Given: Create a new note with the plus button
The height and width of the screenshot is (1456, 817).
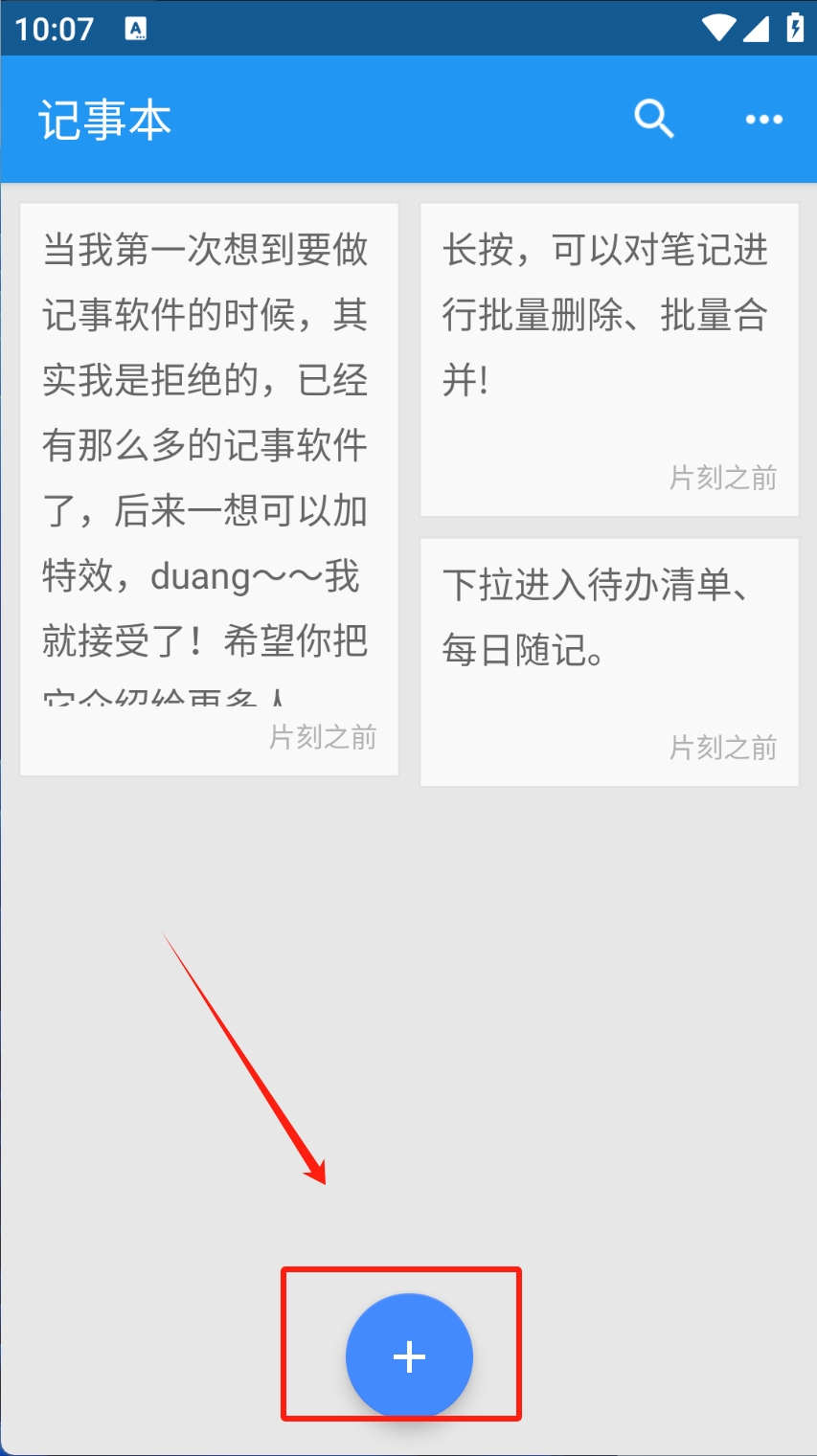Looking at the screenshot, I should [x=409, y=1356].
